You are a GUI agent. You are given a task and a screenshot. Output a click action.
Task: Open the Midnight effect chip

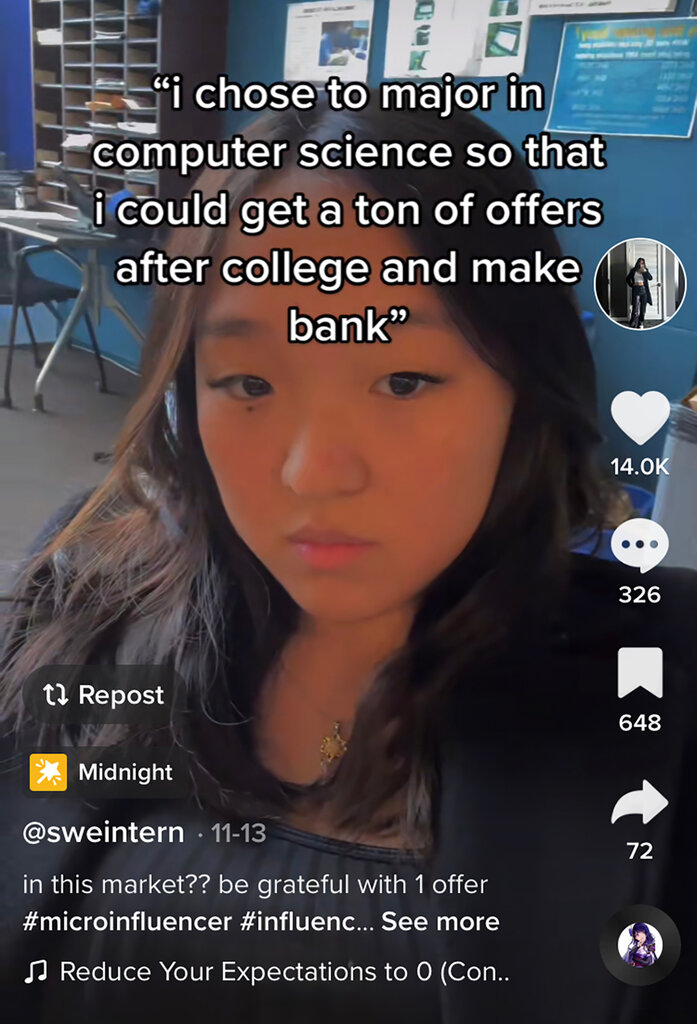coord(102,772)
